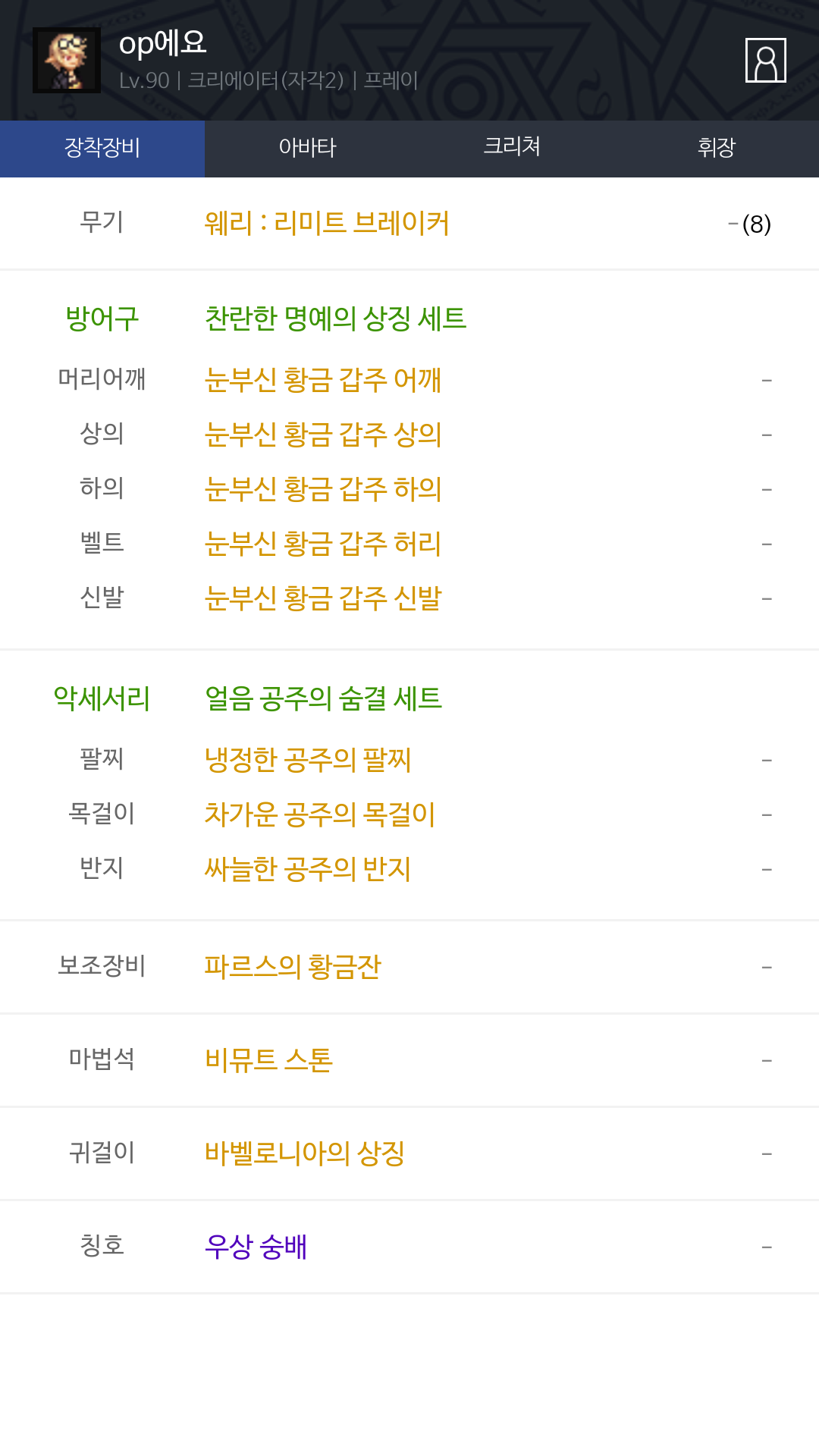
Task: Open 눈부신 황금 갑주 어깨 item
Action: (x=323, y=380)
